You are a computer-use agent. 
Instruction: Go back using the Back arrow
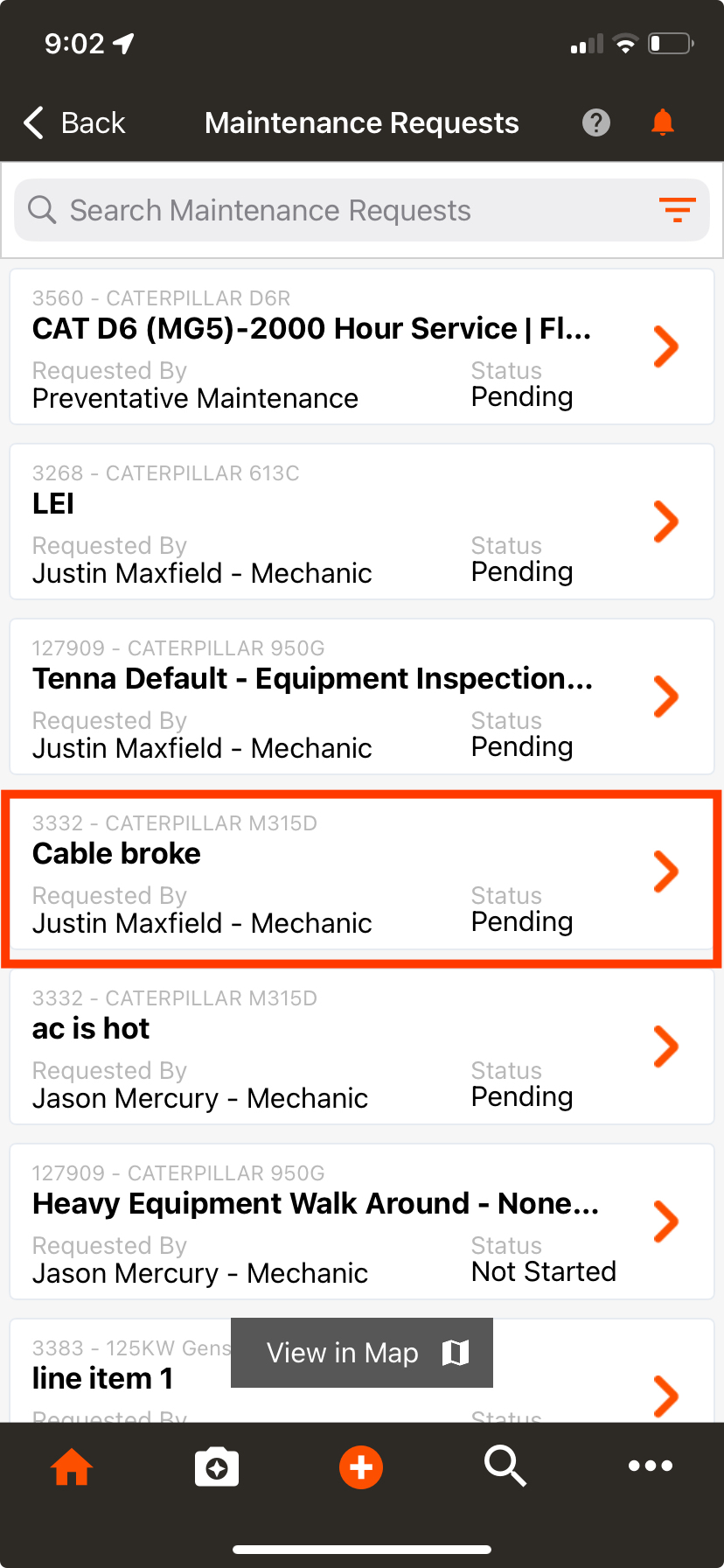pos(74,123)
